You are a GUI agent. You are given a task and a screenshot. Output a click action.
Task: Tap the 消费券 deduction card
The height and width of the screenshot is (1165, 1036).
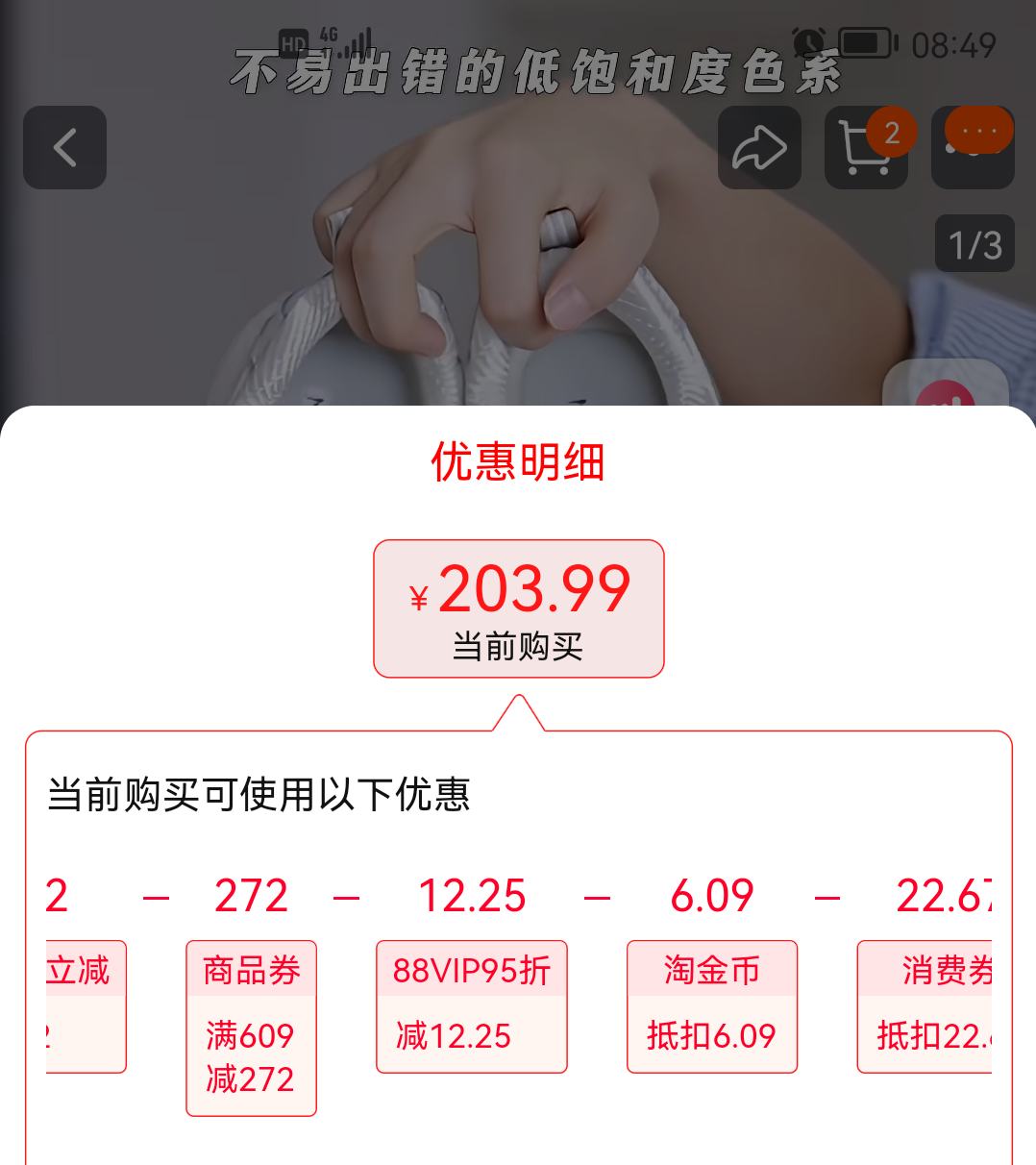coord(937,1004)
